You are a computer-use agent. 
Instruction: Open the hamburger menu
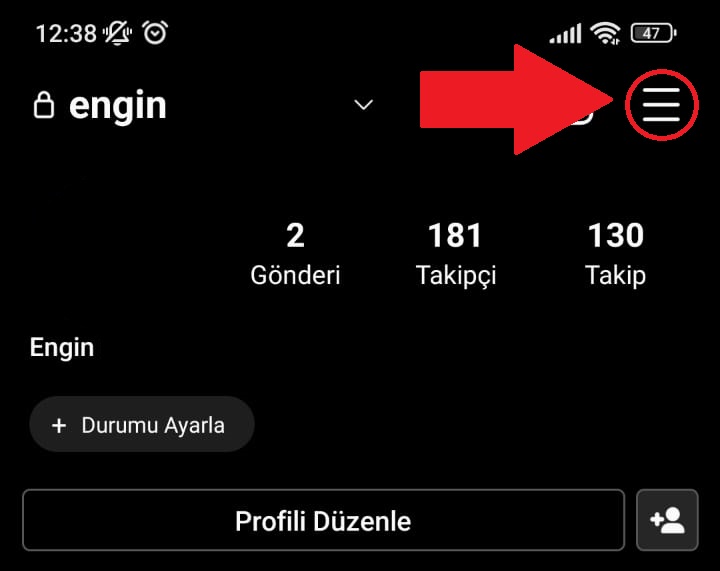tap(661, 104)
